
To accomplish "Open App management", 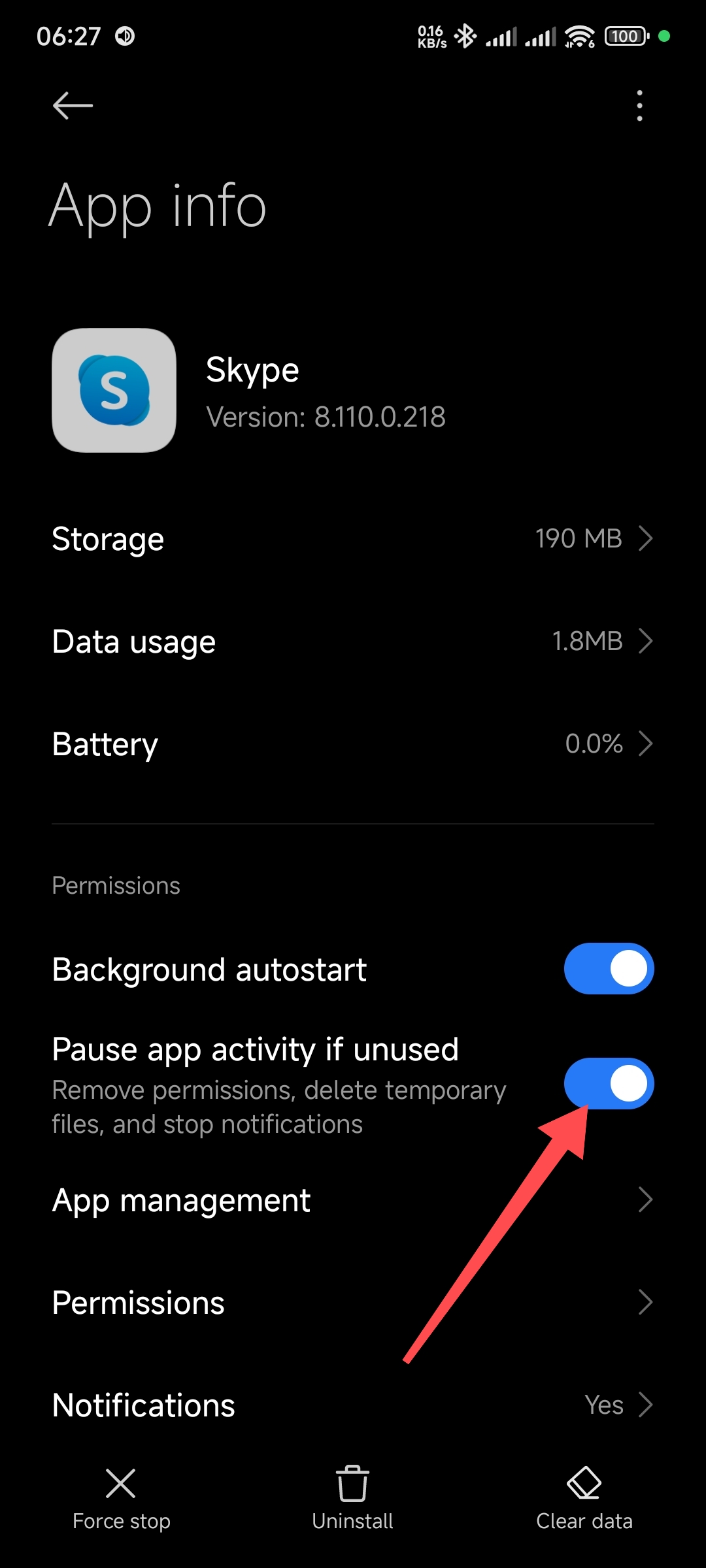I will [x=353, y=1200].
